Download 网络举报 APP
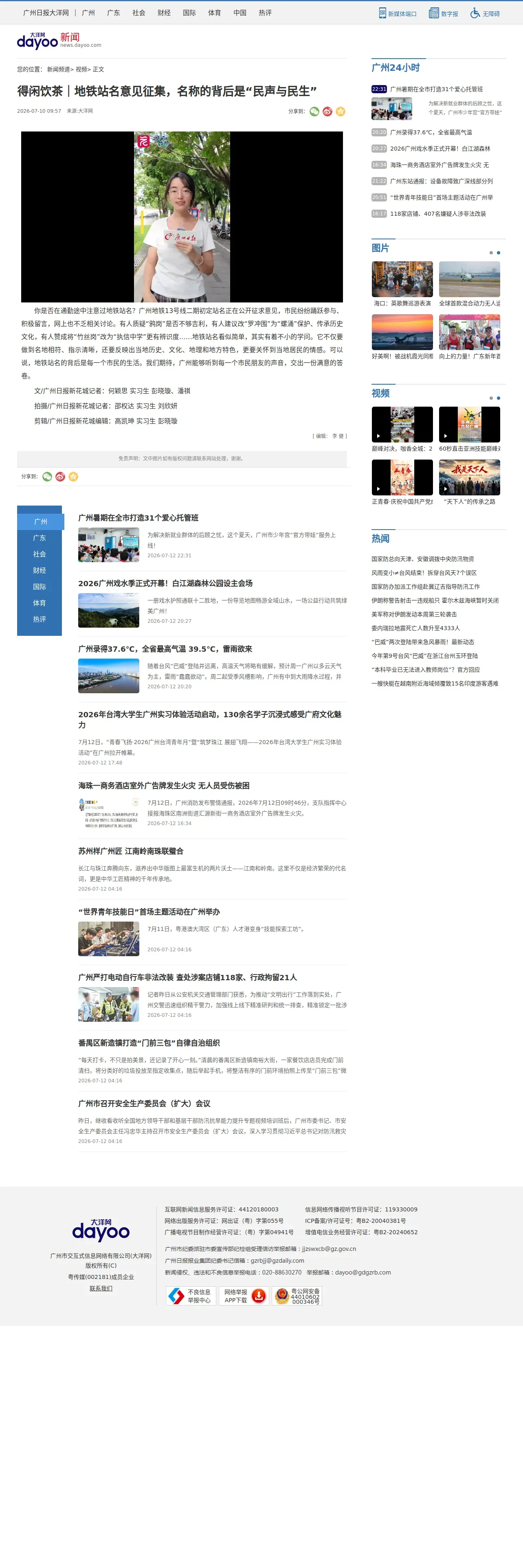Viewport: 523px width, 1568px height. pyautogui.click(x=244, y=1296)
